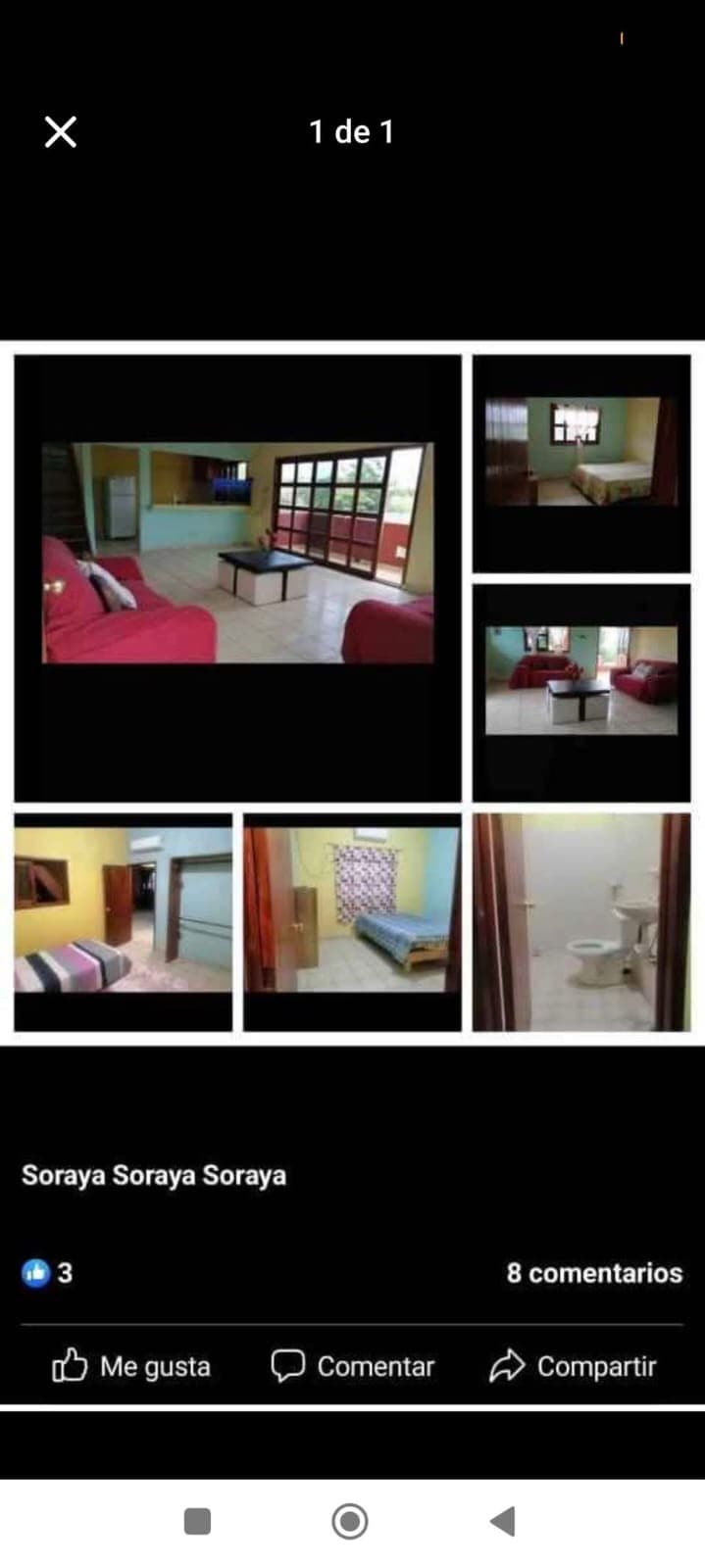Open the 8 comentarios list
The image size is (705, 1568).
pyautogui.click(x=593, y=1272)
